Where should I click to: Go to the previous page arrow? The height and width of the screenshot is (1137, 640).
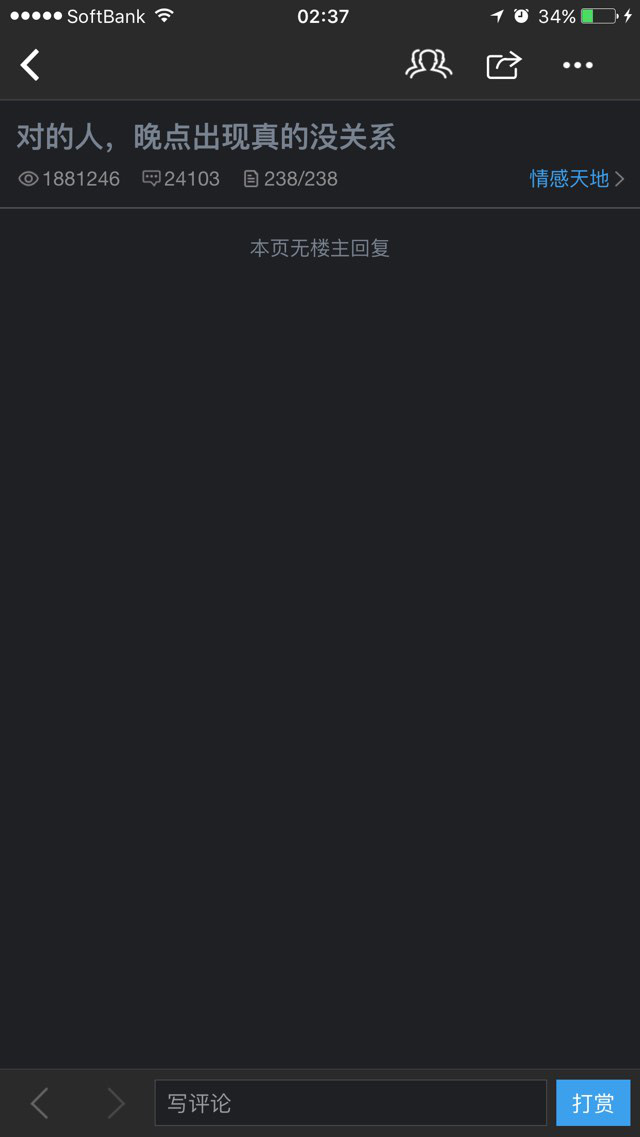(x=40, y=1103)
